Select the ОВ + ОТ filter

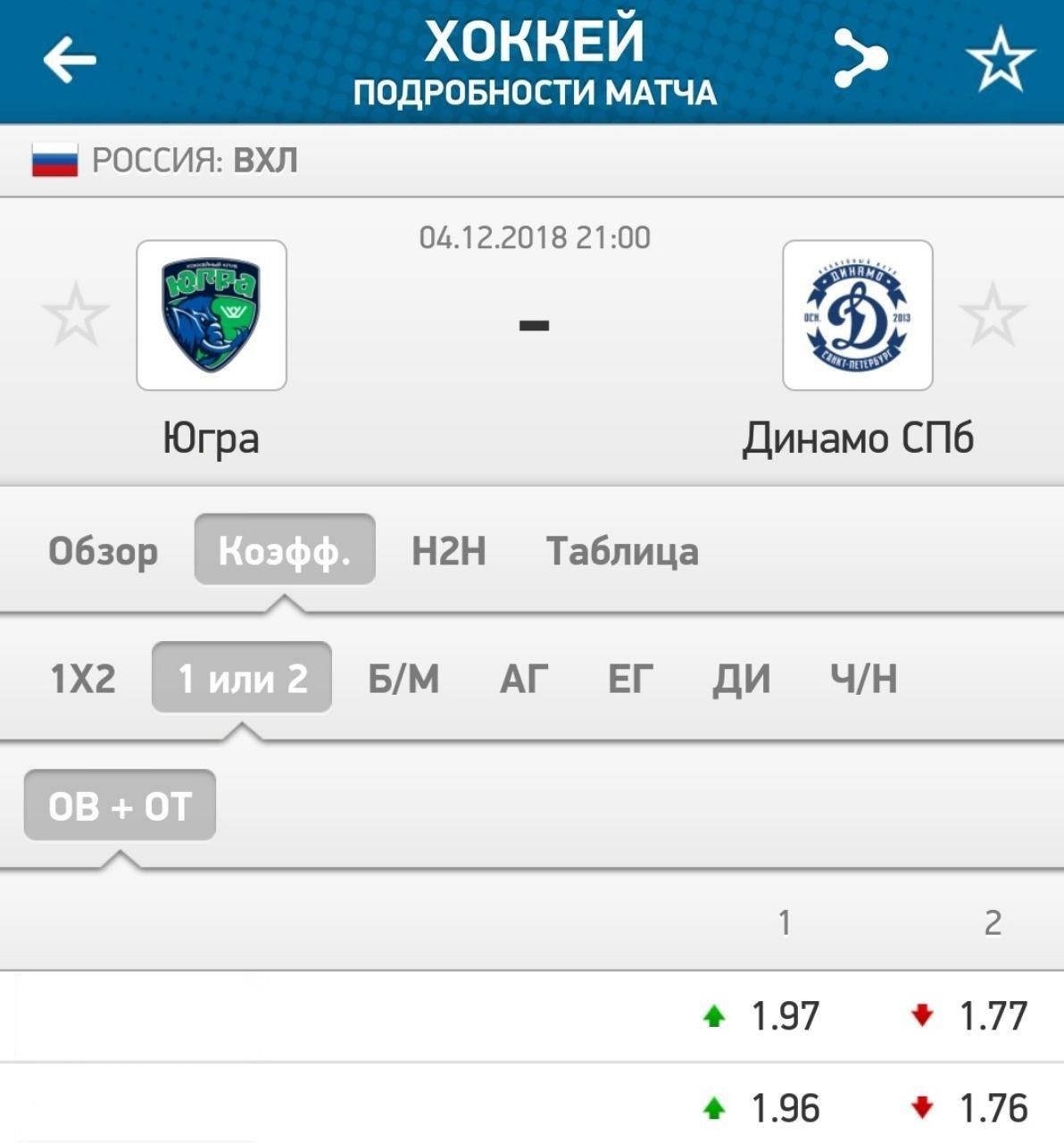tap(120, 806)
